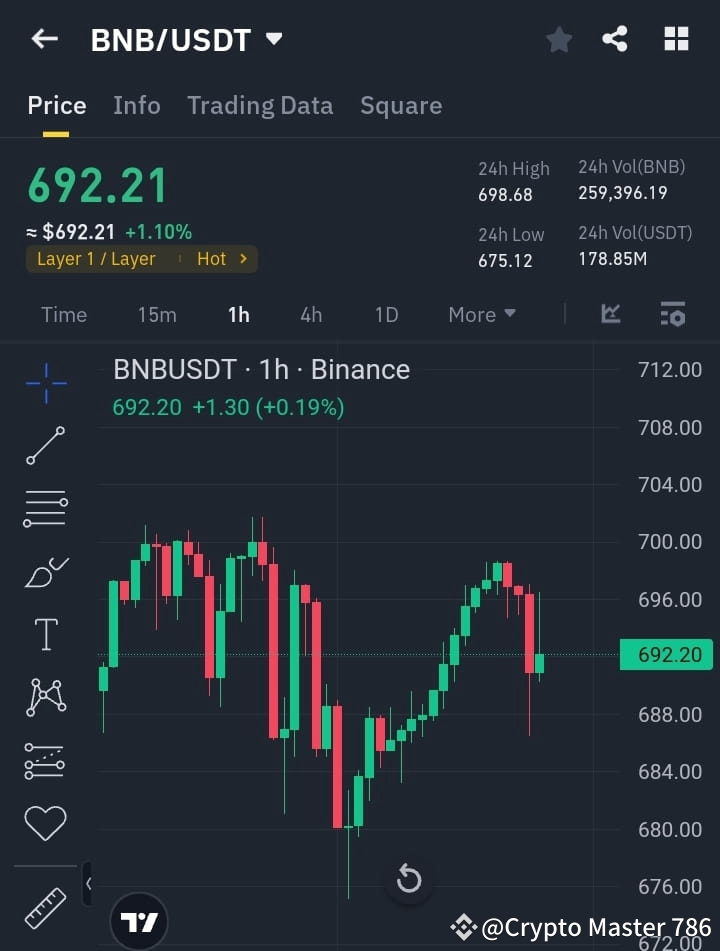This screenshot has width=720, height=951.
Task: Select the 4h timeframe
Action: pyautogui.click(x=310, y=314)
